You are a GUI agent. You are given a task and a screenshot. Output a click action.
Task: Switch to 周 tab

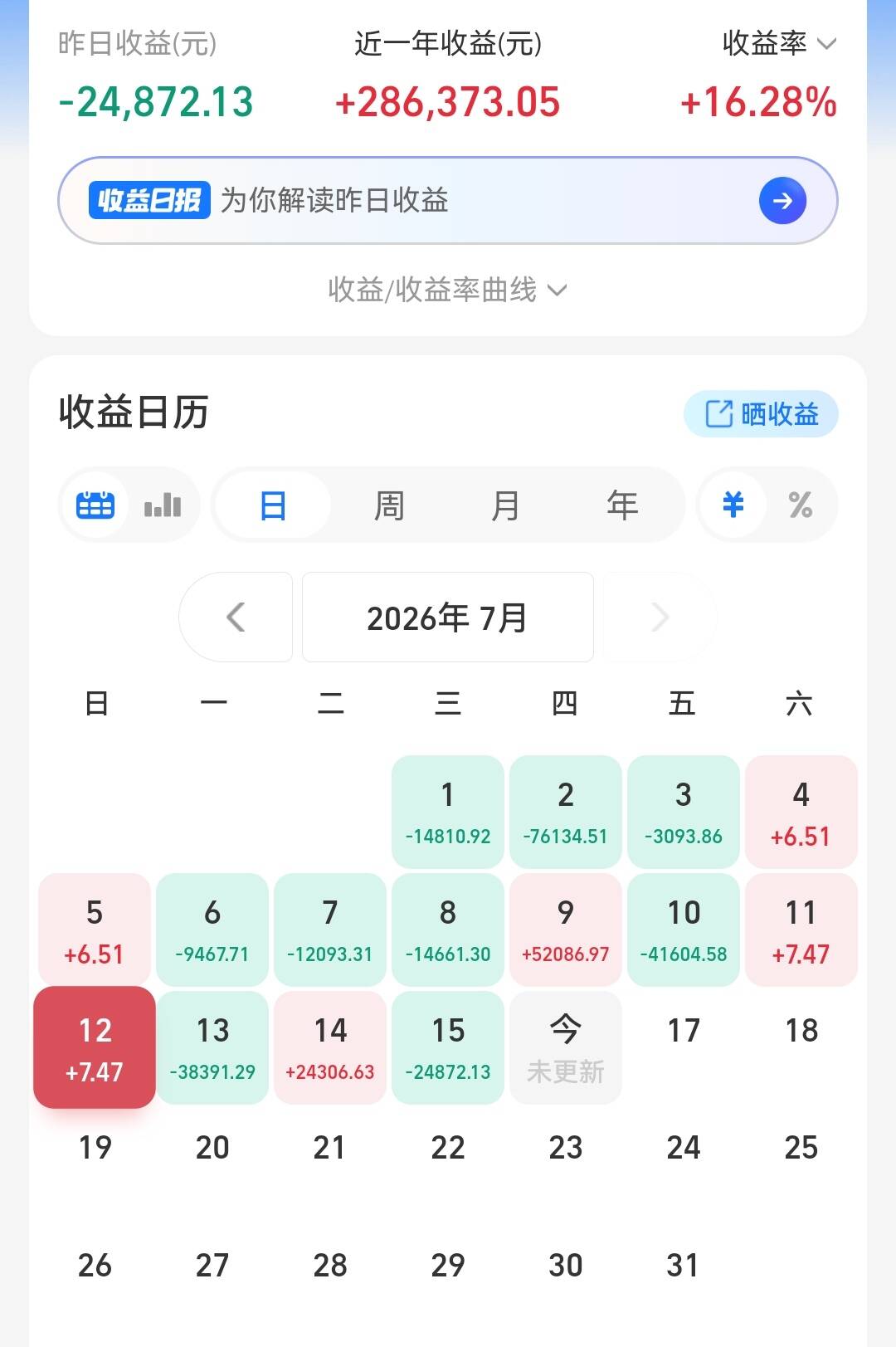pyautogui.click(x=389, y=505)
